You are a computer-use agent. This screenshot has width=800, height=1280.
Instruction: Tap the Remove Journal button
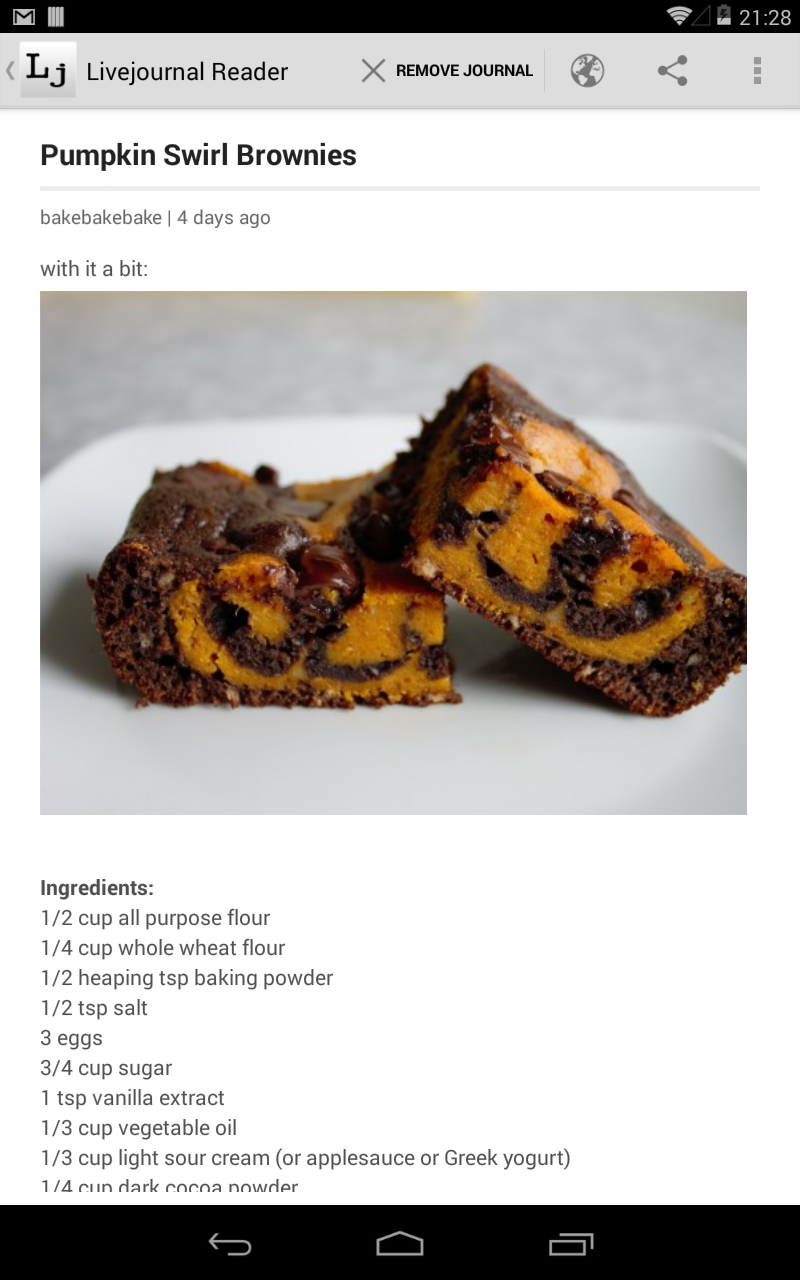point(447,71)
